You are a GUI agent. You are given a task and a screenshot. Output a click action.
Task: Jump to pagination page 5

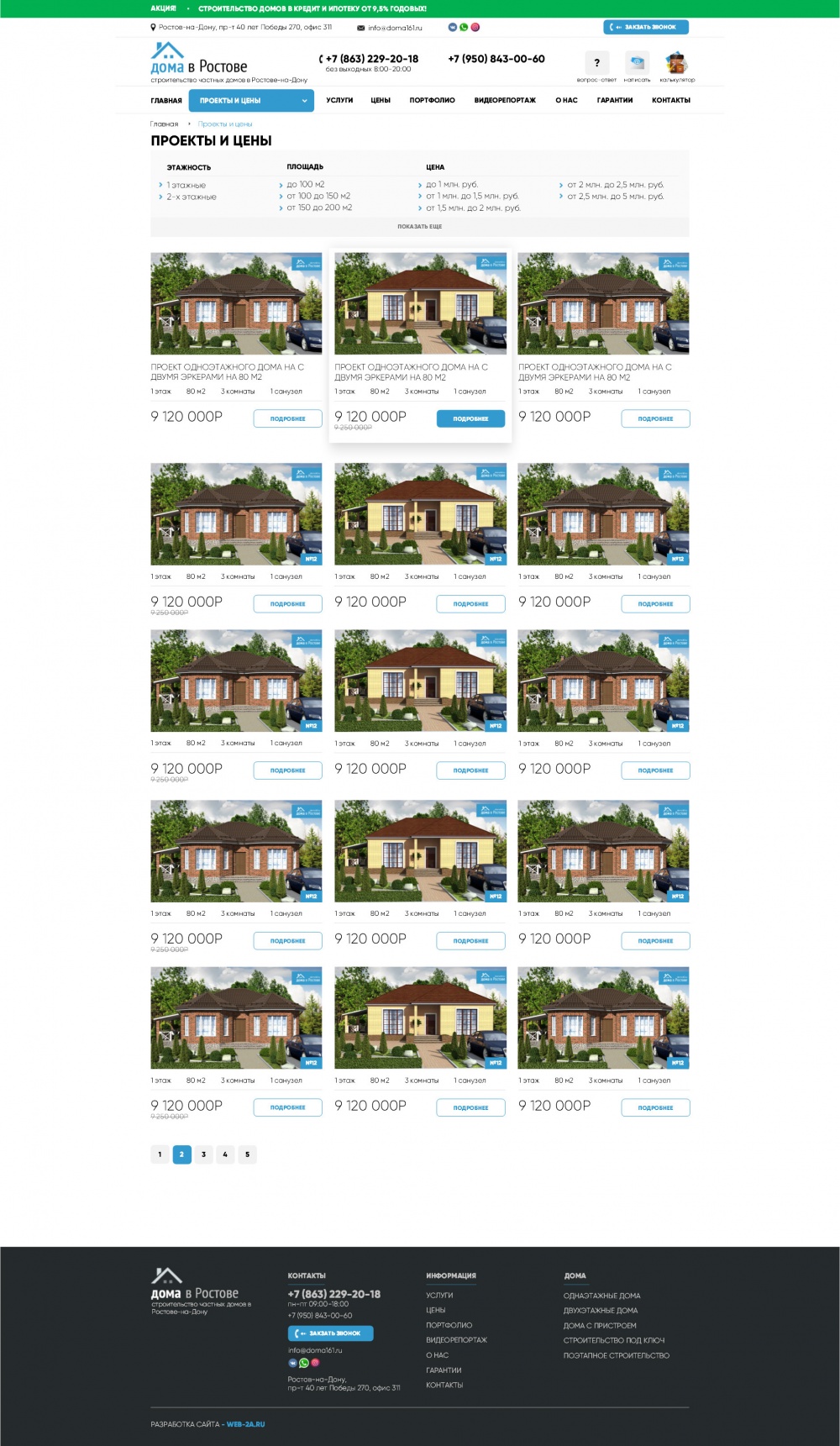pos(247,1154)
